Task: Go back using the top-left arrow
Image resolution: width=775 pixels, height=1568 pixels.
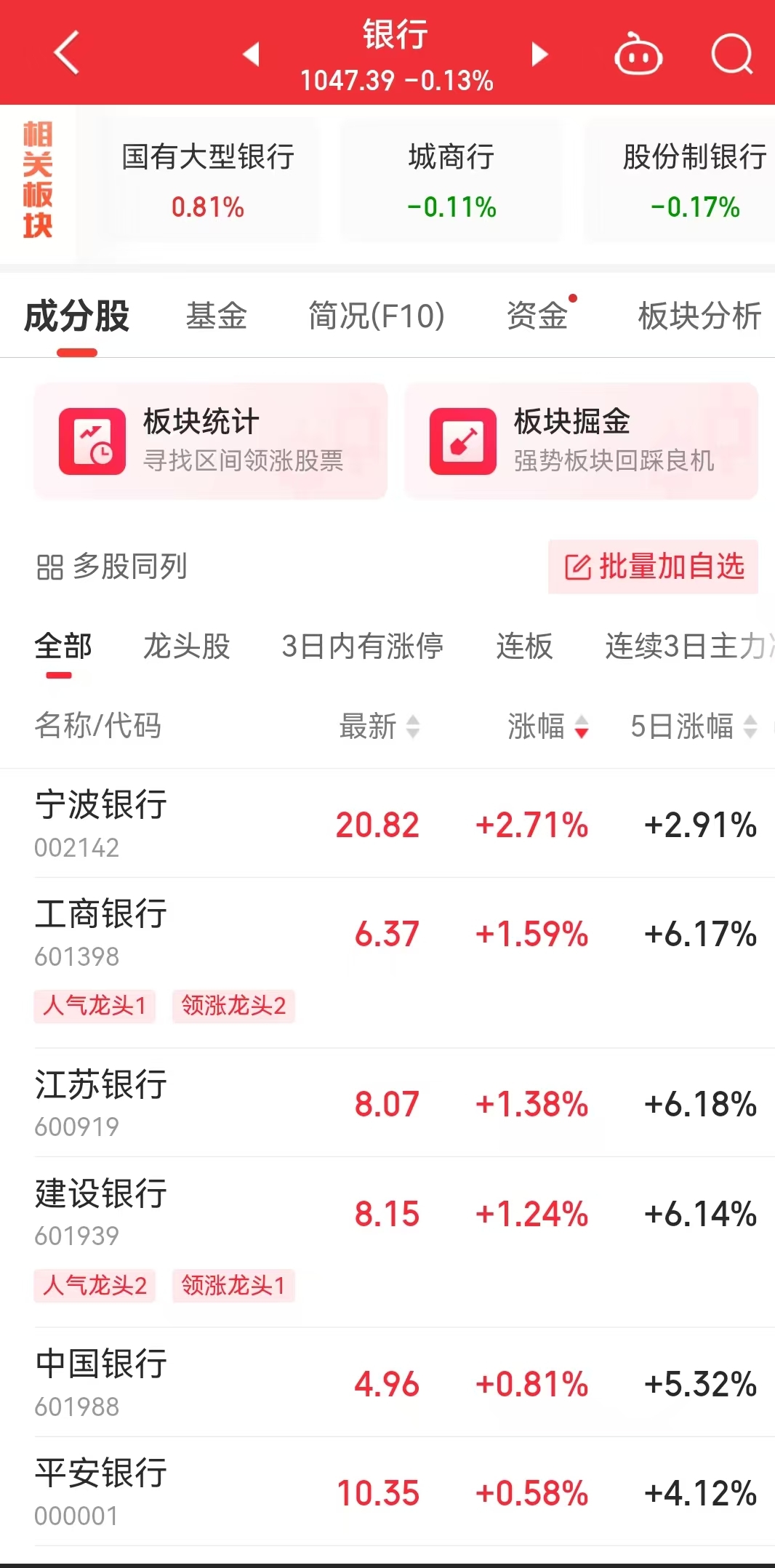Action: click(67, 53)
